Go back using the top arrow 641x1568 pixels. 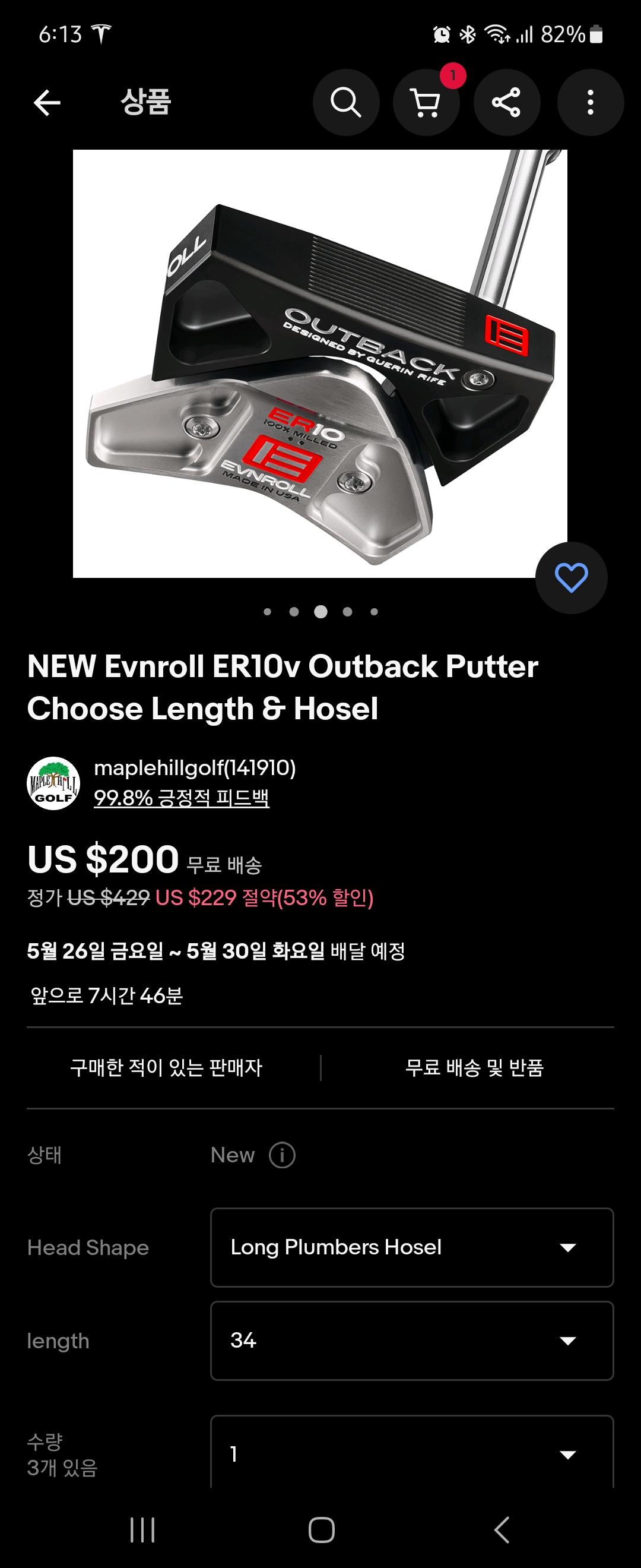[x=47, y=102]
